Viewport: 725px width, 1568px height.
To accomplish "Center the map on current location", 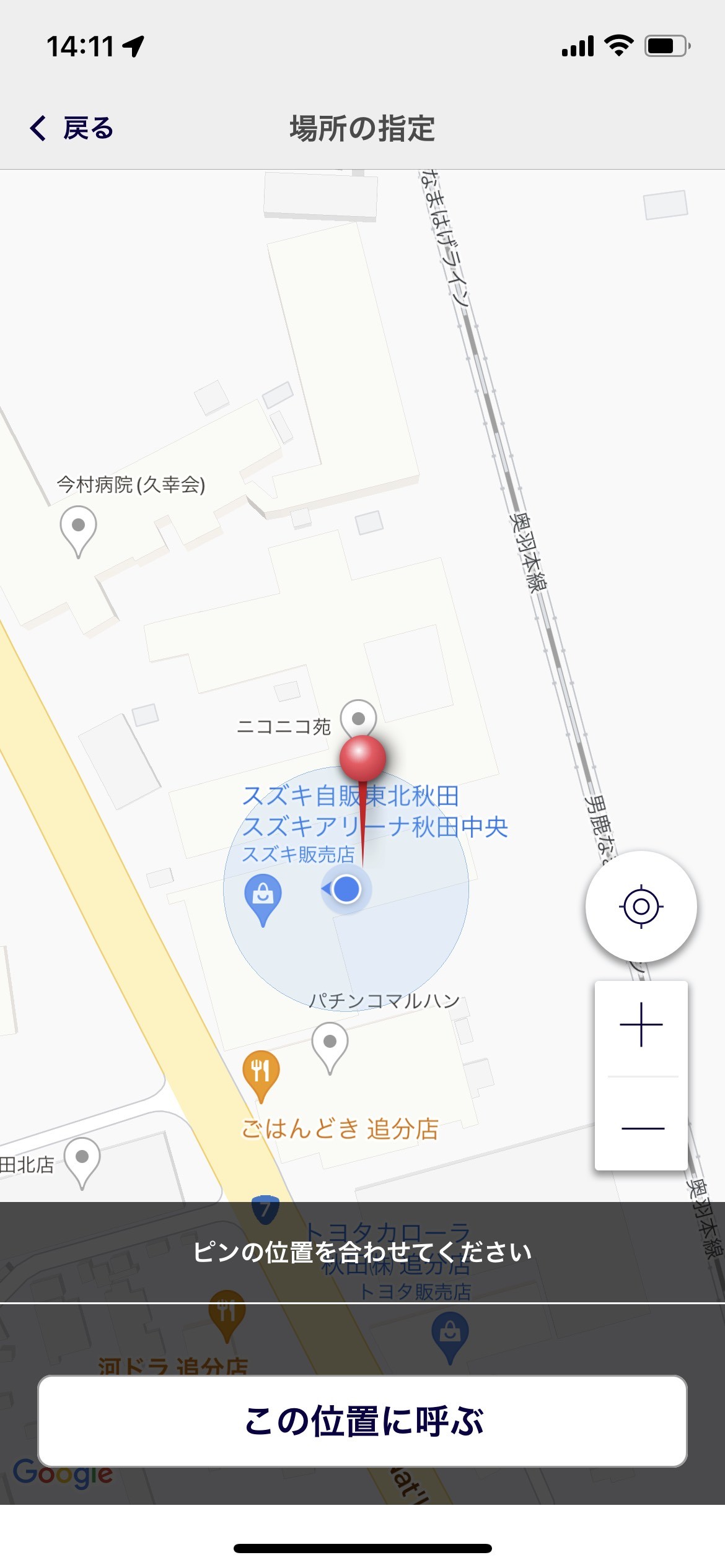I will (x=641, y=907).
